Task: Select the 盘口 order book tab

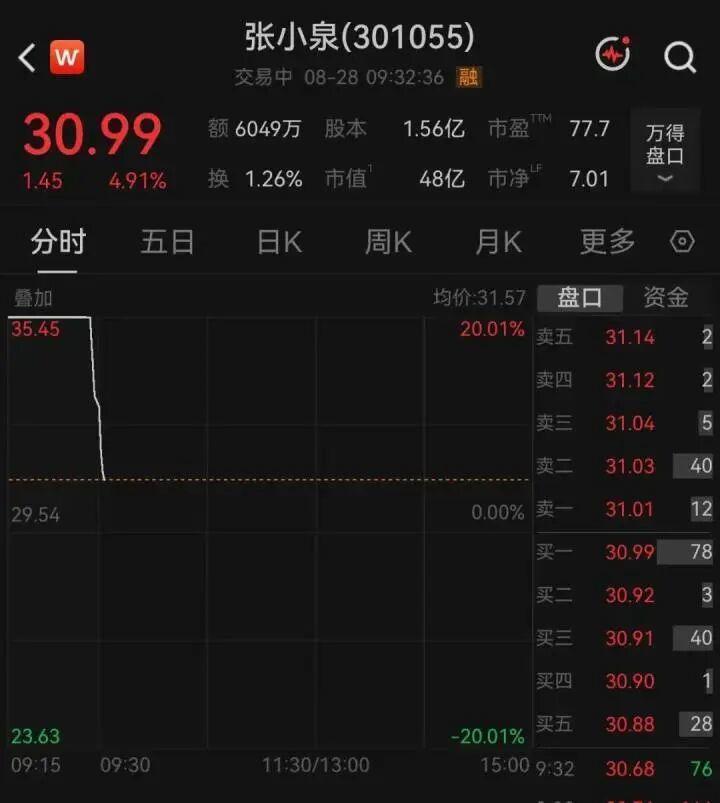Action: coord(580,298)
